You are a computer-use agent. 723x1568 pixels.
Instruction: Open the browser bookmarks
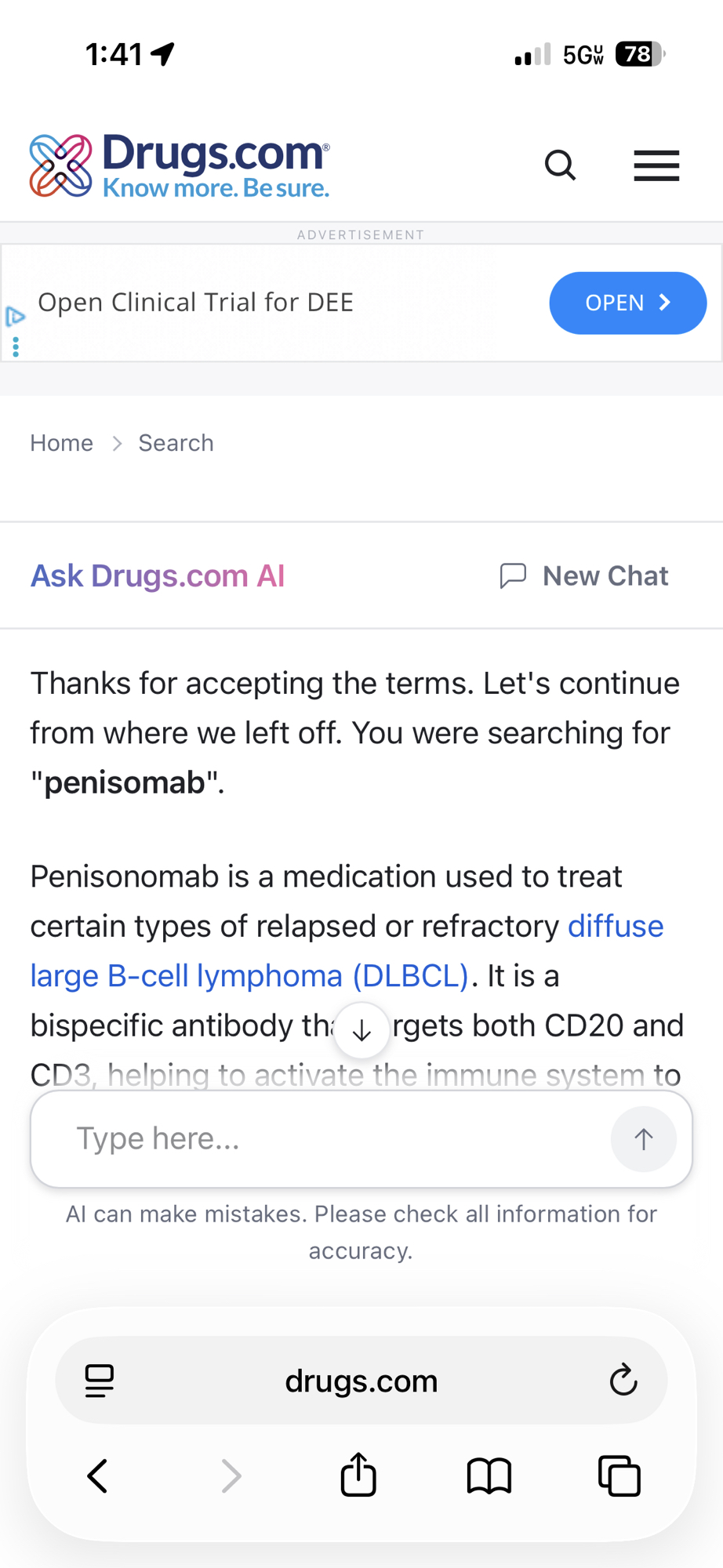click(x=489, y=1476)
